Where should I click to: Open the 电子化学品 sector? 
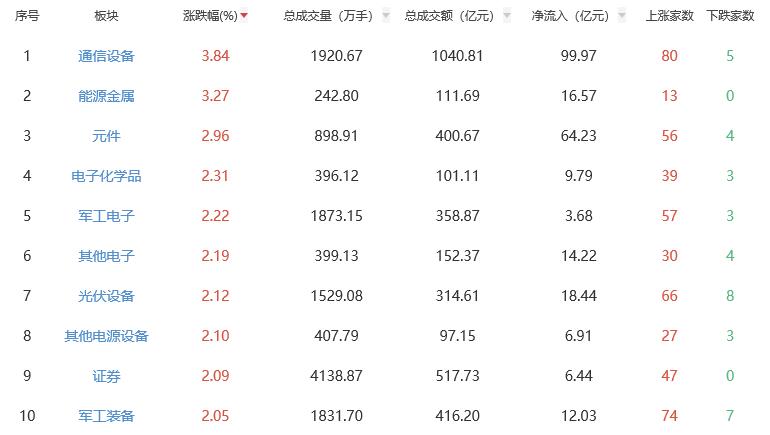pos(106,176)
